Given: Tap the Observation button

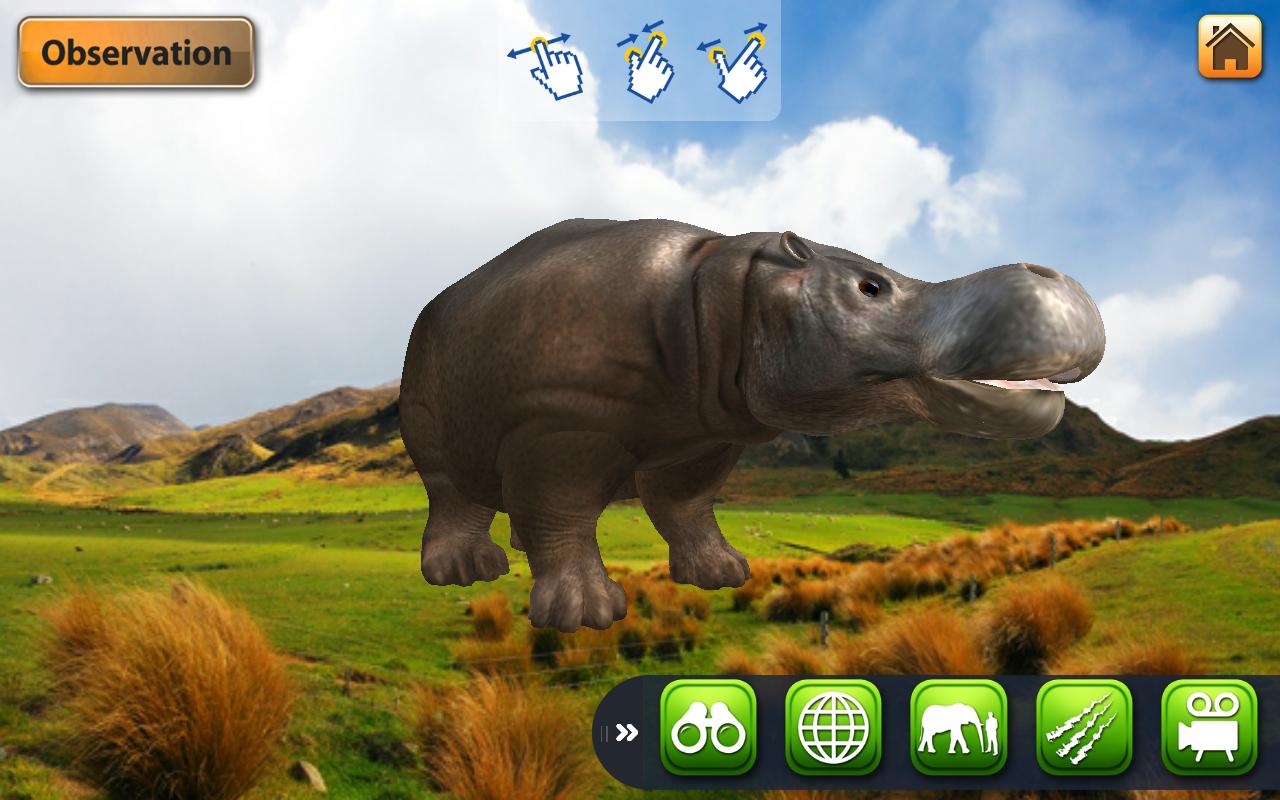Looking at the screenshot, I should pyautogui.click(x=136, y=52).
